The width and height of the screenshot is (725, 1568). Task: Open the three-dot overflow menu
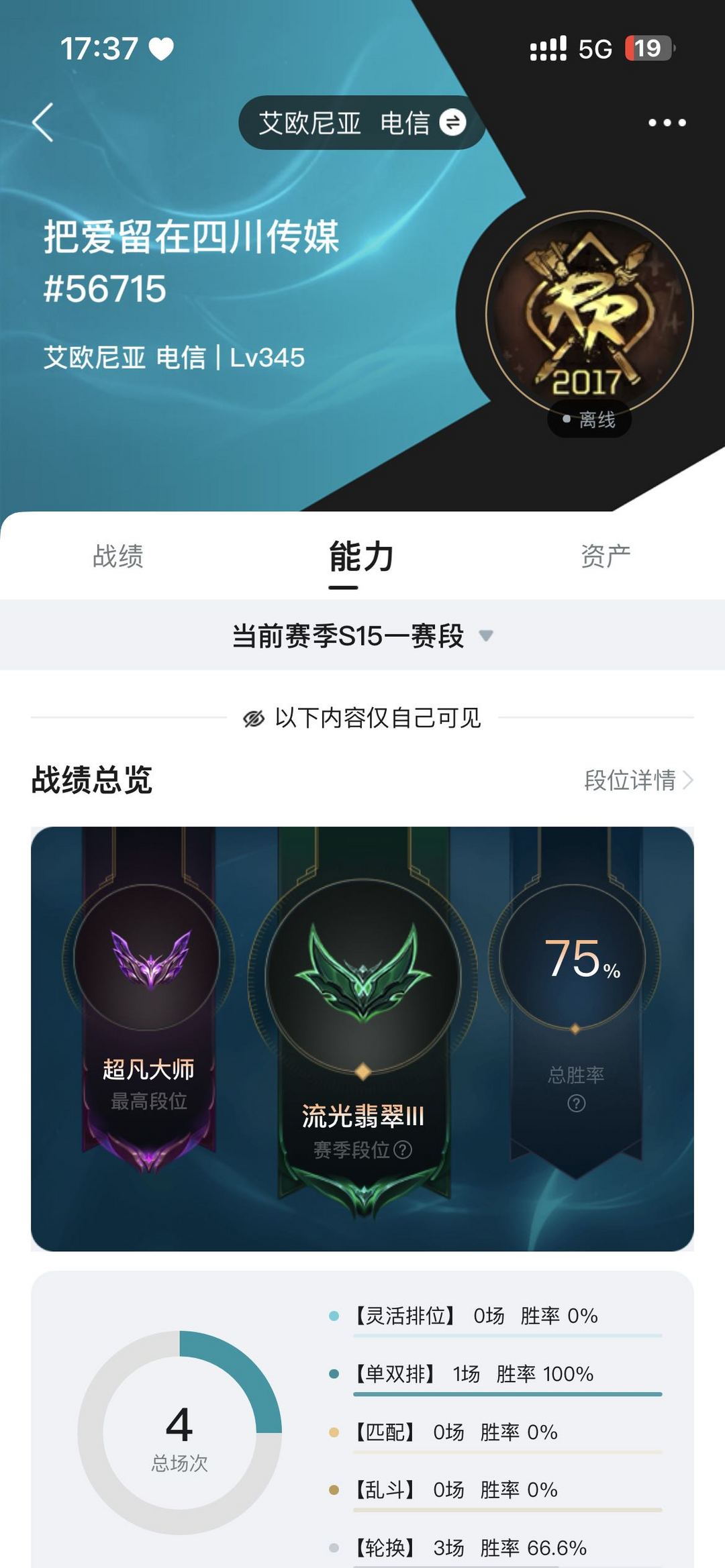(667, 123)
